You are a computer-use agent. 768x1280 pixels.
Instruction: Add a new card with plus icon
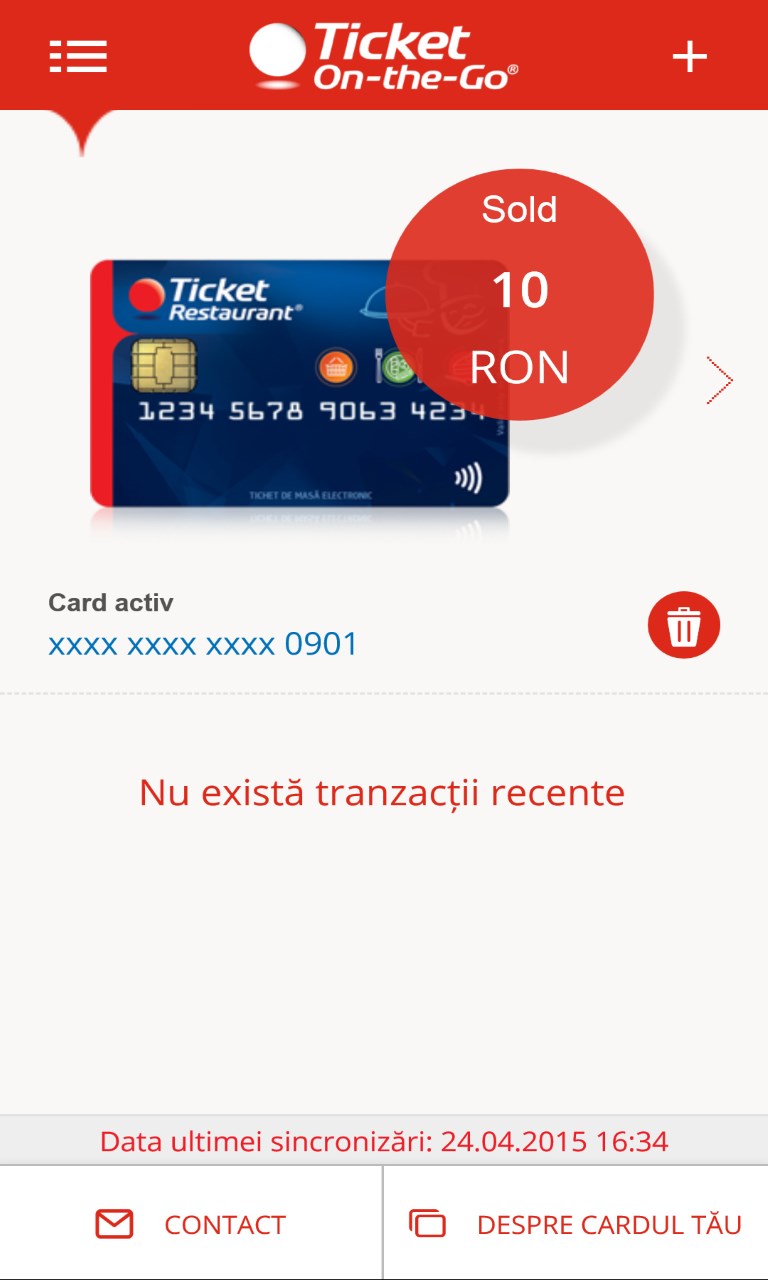coord(689,57)
